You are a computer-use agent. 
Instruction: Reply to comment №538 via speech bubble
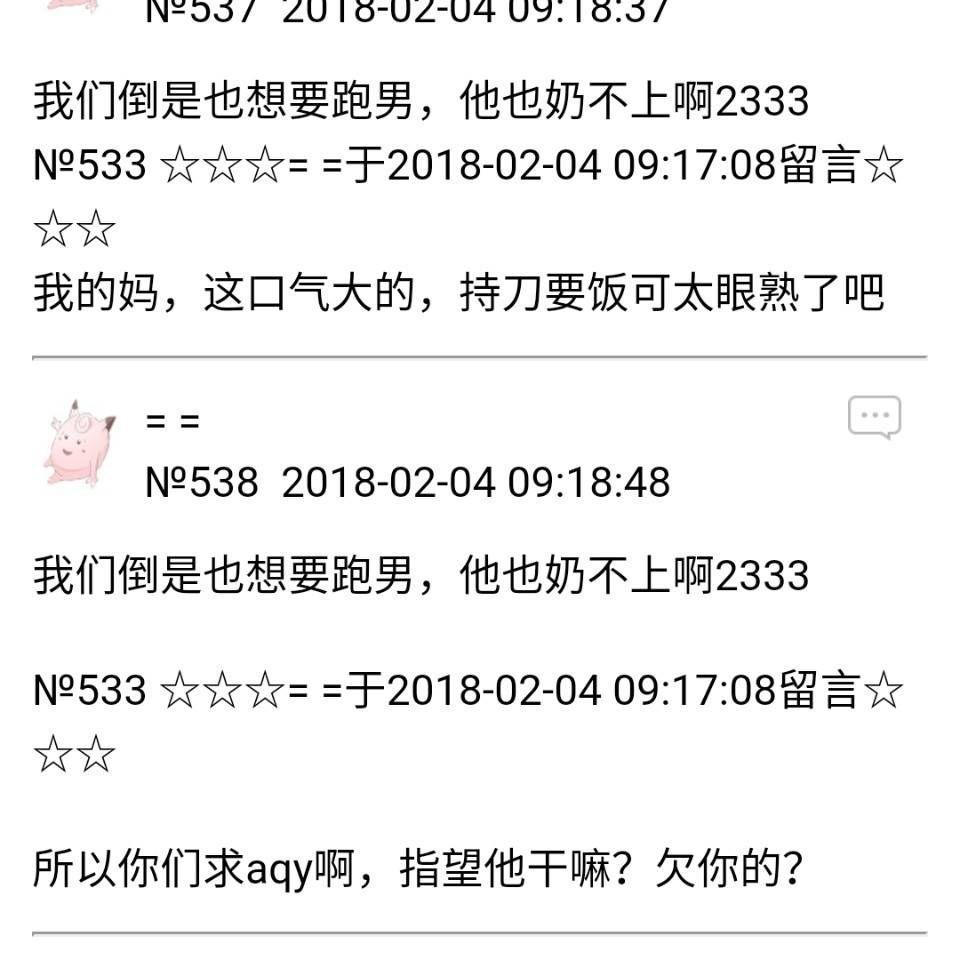click(x=874, y=416)
